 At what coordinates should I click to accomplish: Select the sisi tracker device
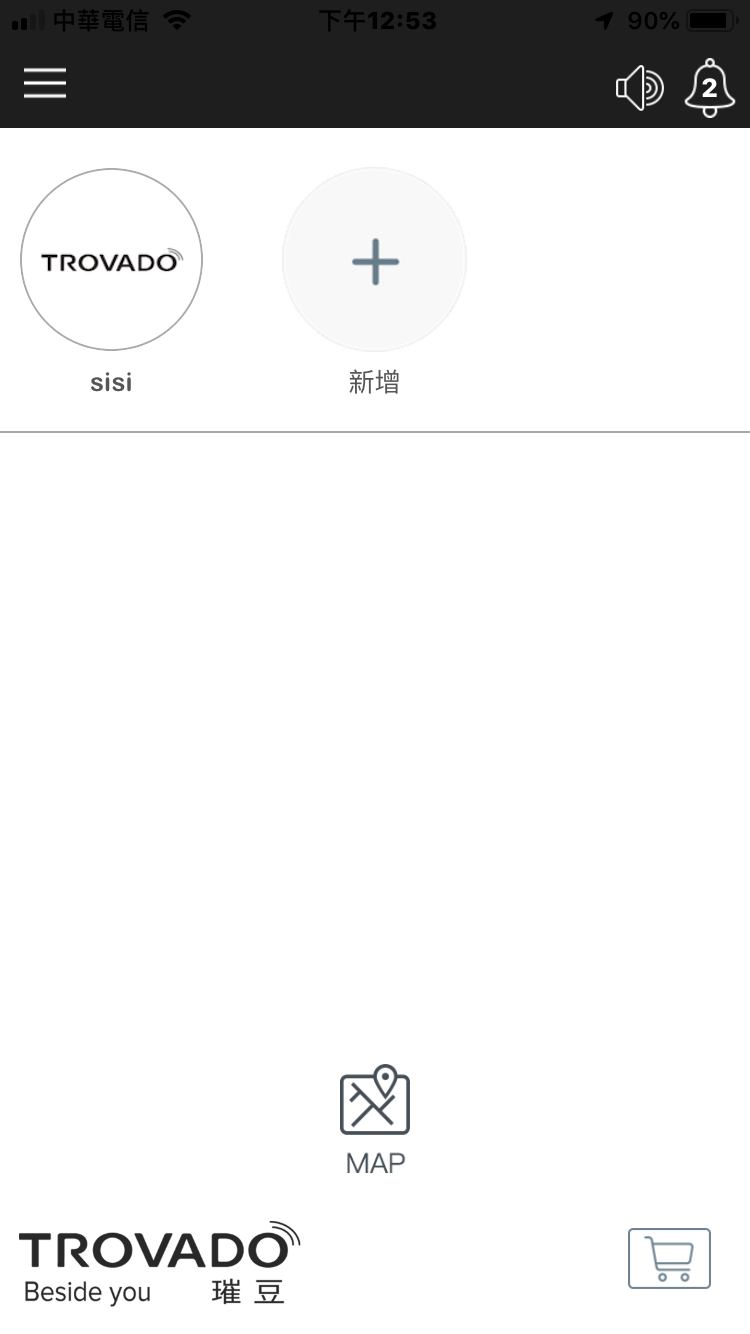click(111, 260)
